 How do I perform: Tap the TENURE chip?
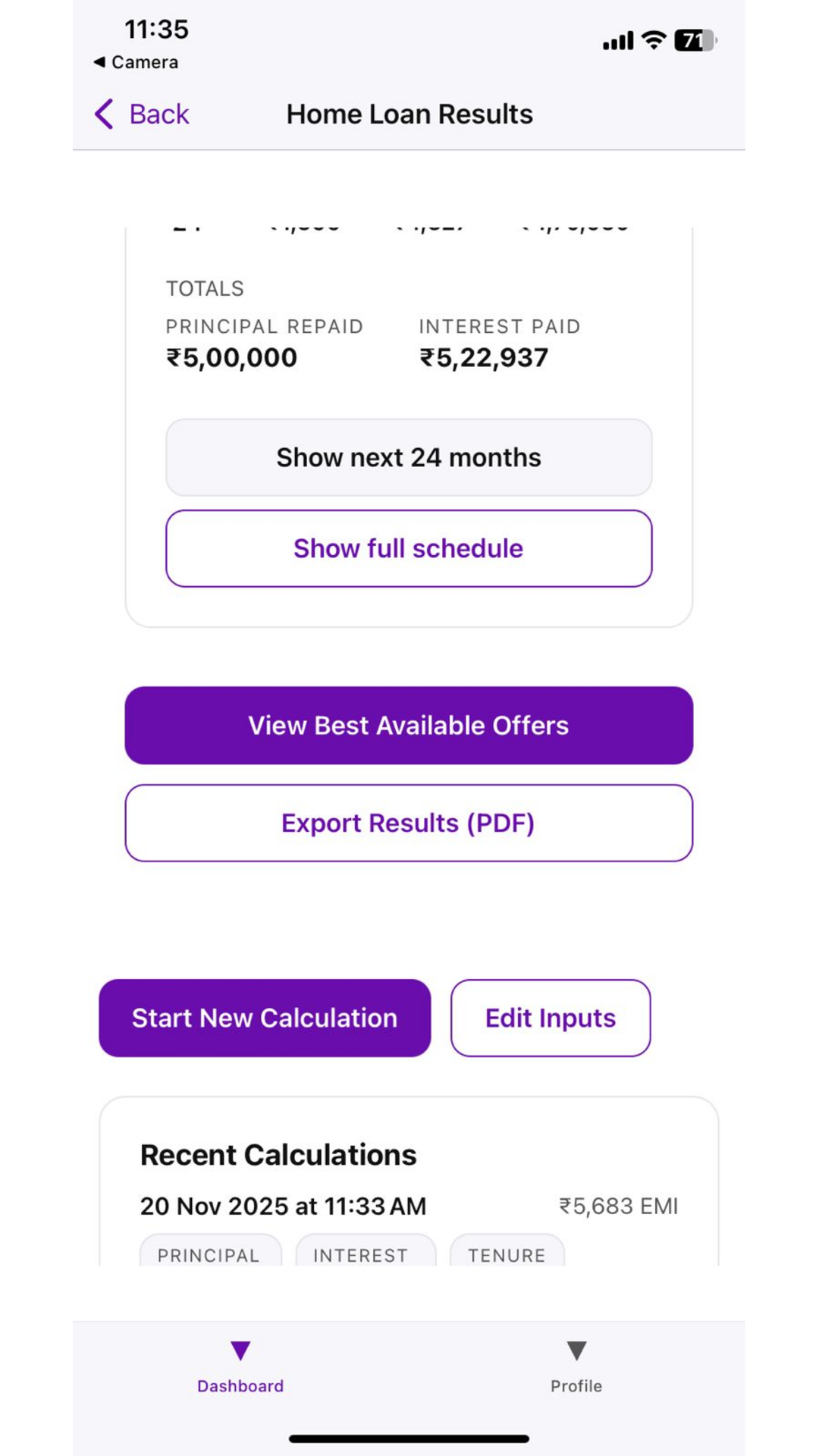tap(507, 1255)
